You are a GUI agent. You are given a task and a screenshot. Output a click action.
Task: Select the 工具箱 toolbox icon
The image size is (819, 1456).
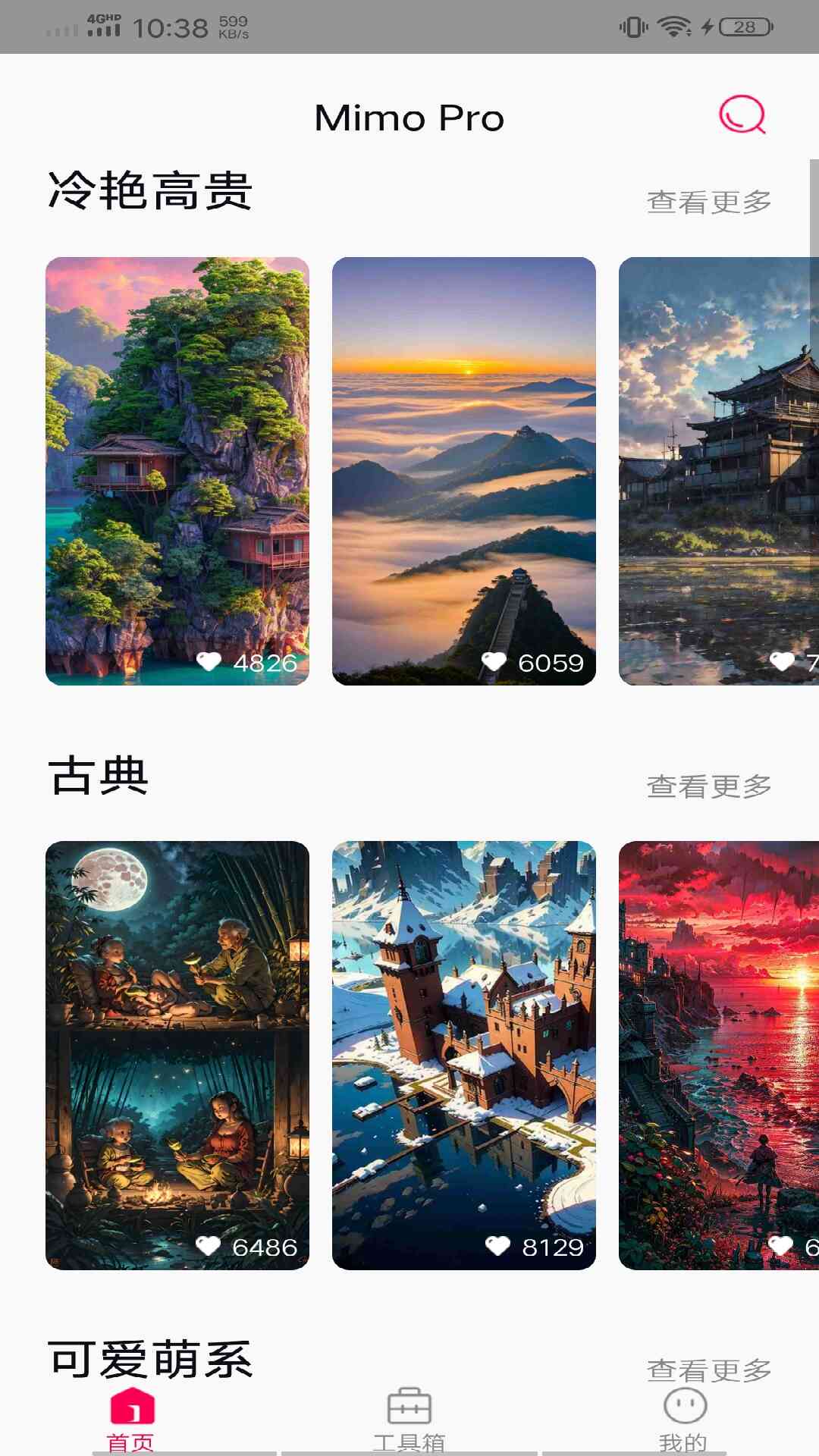pyautogui.click(x=409, y=1403)
